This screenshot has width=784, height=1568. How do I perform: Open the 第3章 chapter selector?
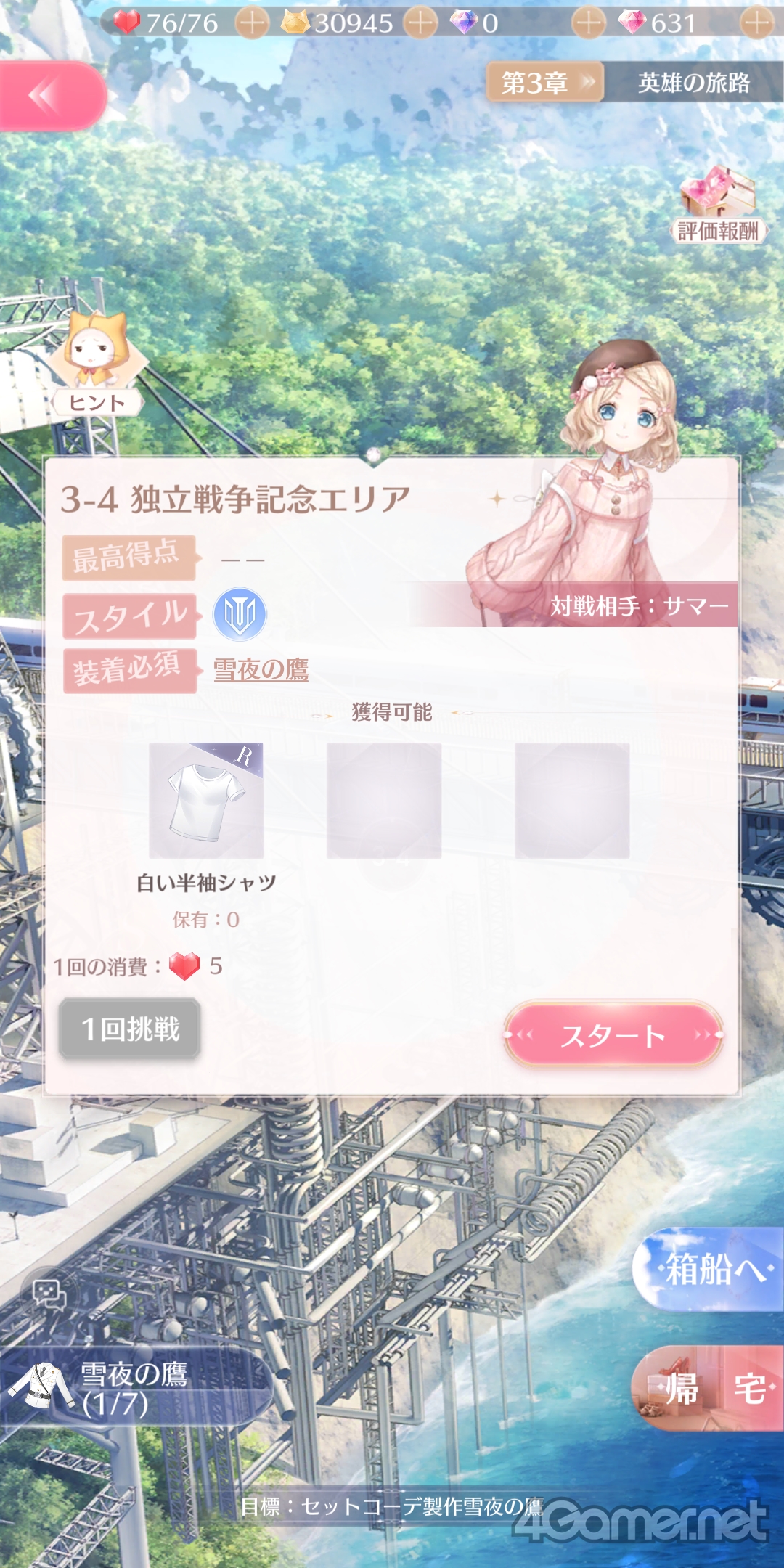(544, 83)
